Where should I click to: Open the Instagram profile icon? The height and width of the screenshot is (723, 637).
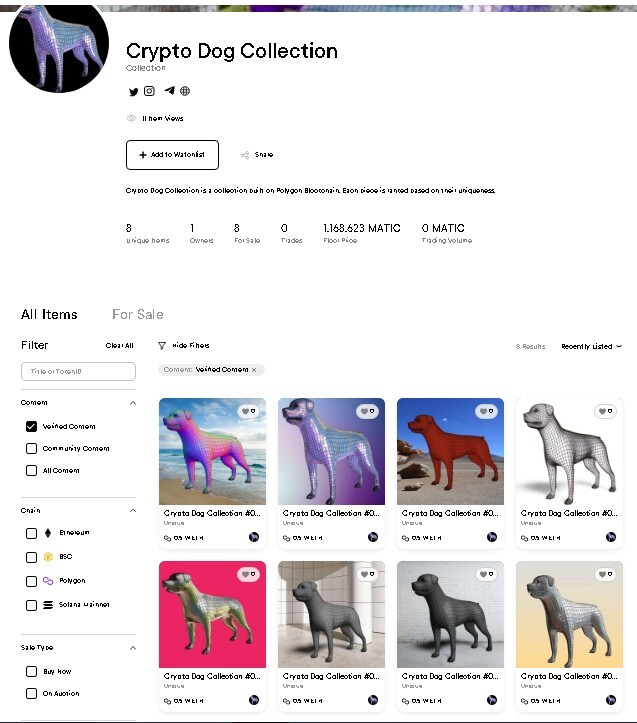[x=149, y=91]
